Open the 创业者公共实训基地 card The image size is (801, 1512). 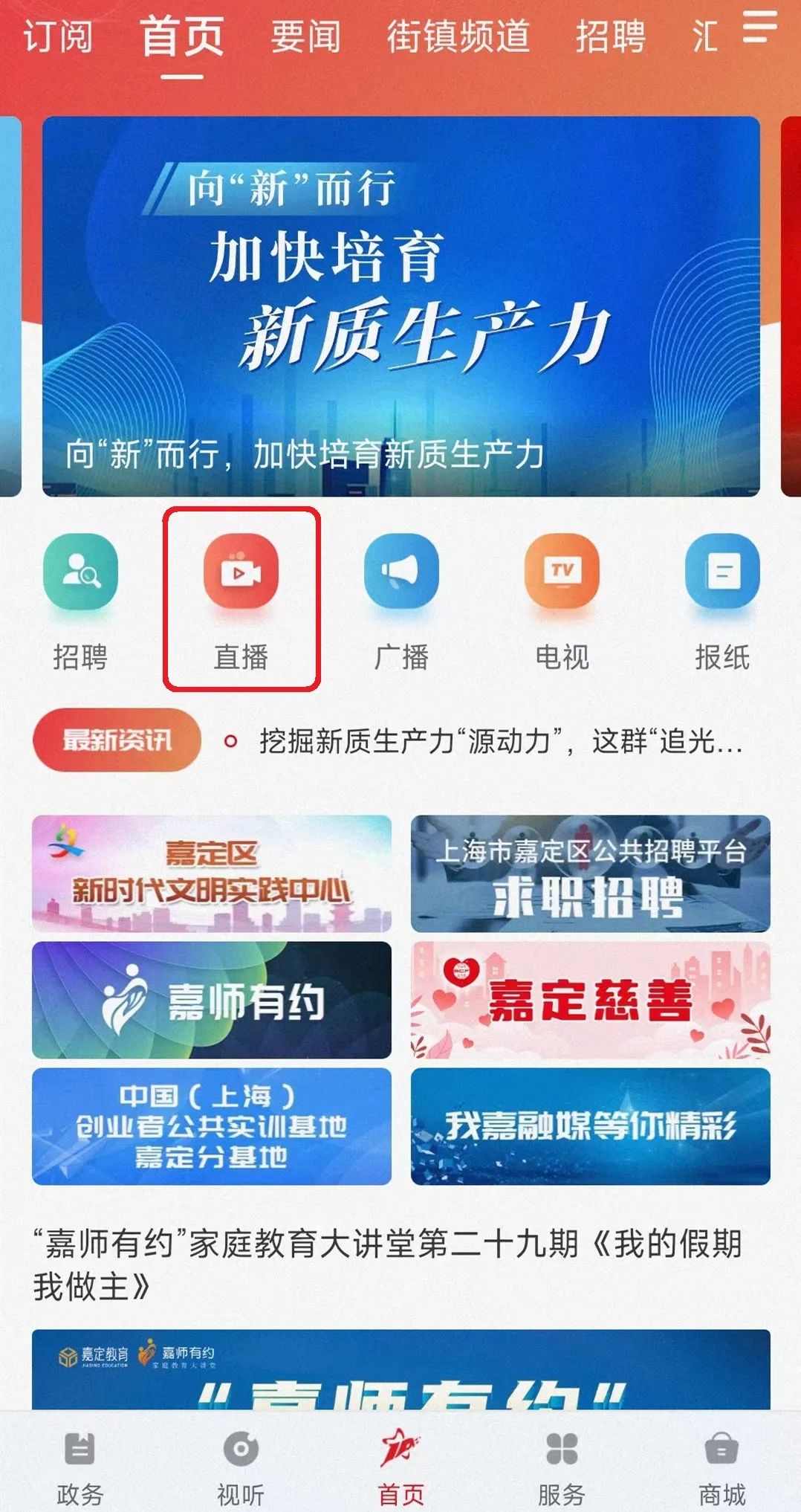[x=212, y=1126]
